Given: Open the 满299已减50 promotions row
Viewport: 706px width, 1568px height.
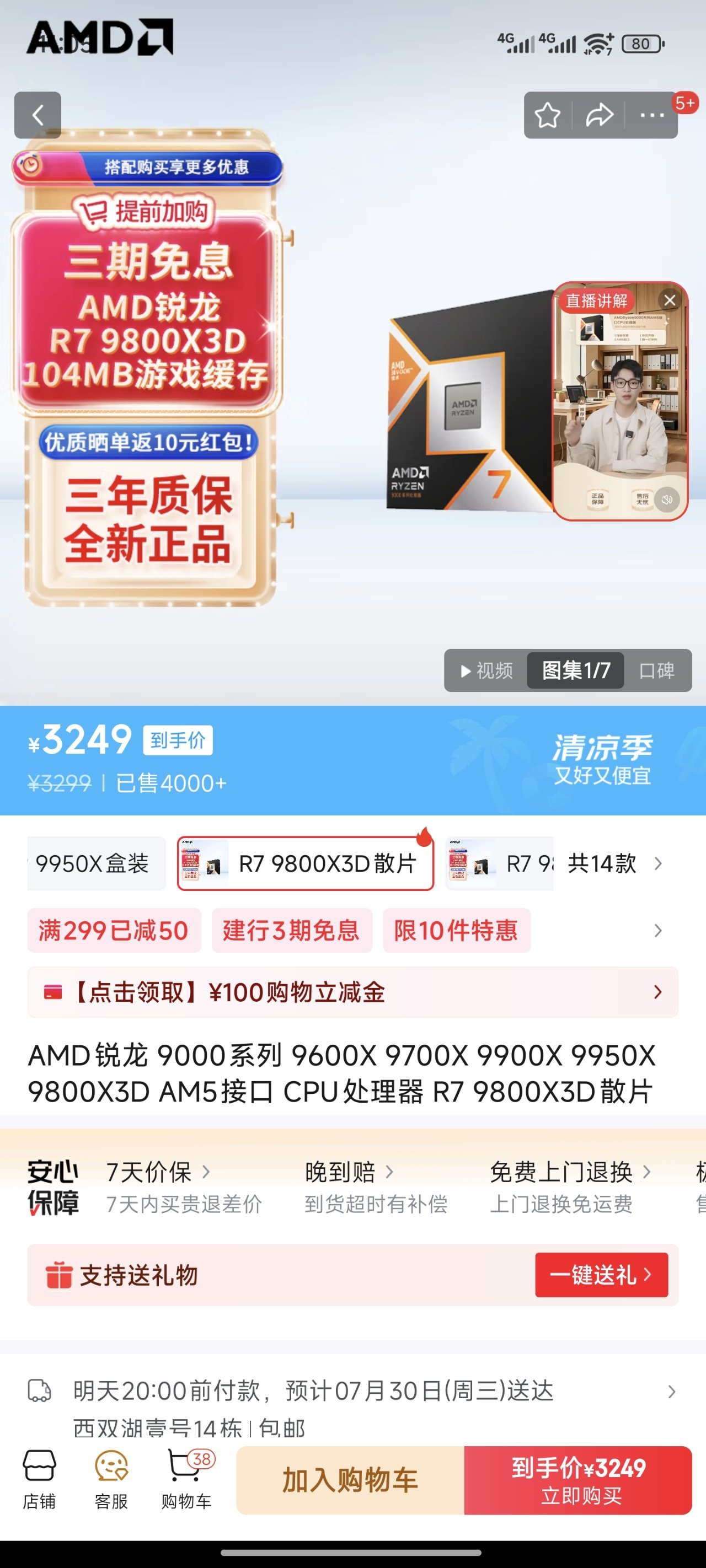Looking at the screenshot, I should click(114, 930).
